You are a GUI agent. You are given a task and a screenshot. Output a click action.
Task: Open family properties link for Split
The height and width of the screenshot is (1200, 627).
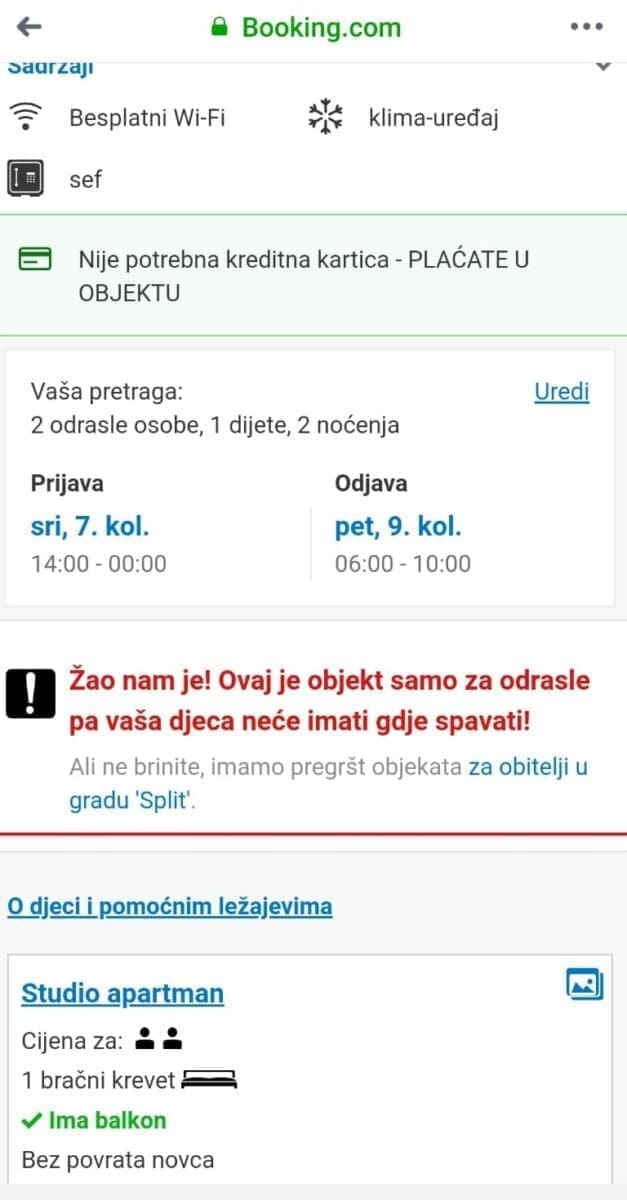(x=528, y=768)
